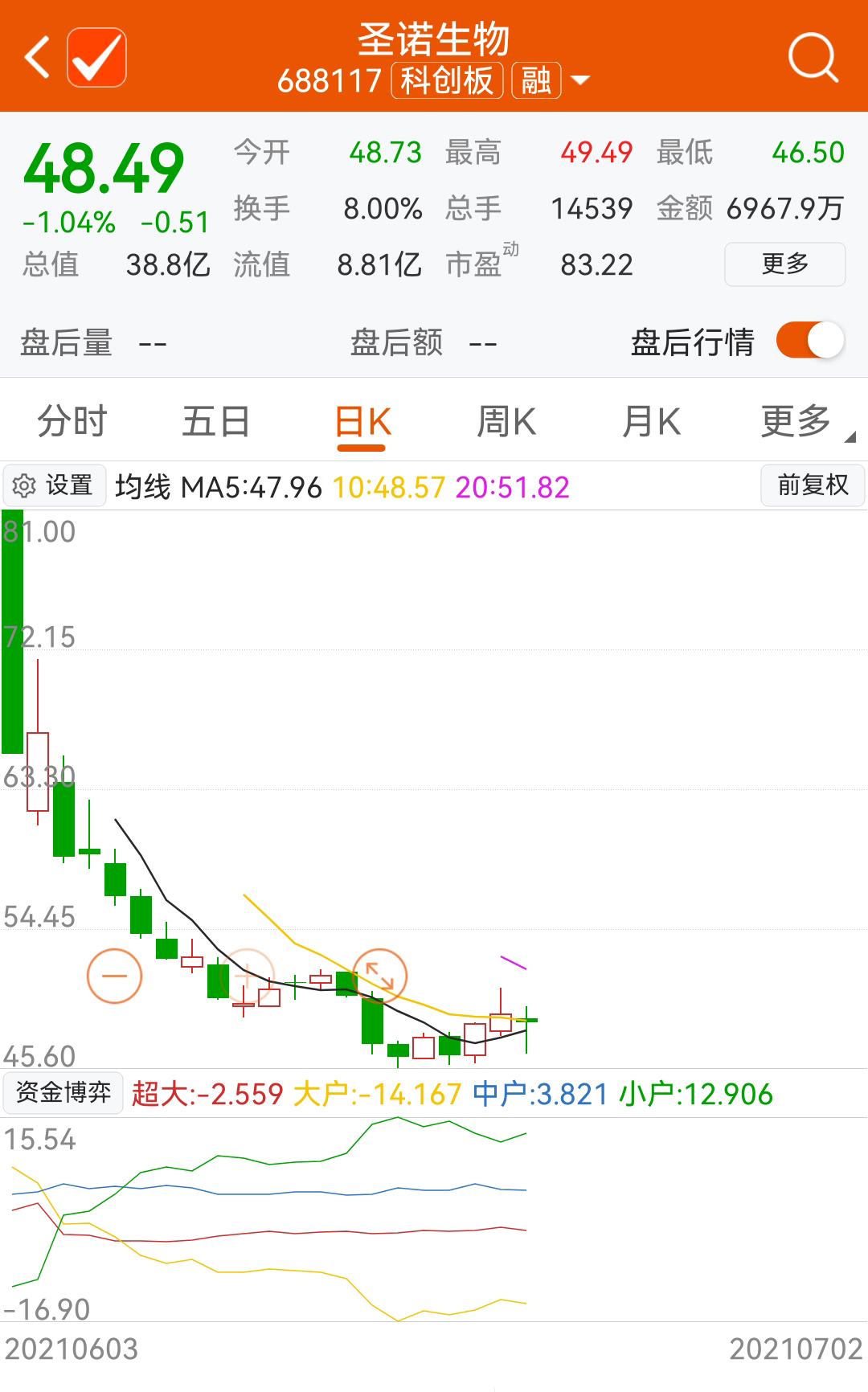The height and width of the screenshot is (1392, 868).
Task: Select the 月K view
Action: click(x=651, y=420)
